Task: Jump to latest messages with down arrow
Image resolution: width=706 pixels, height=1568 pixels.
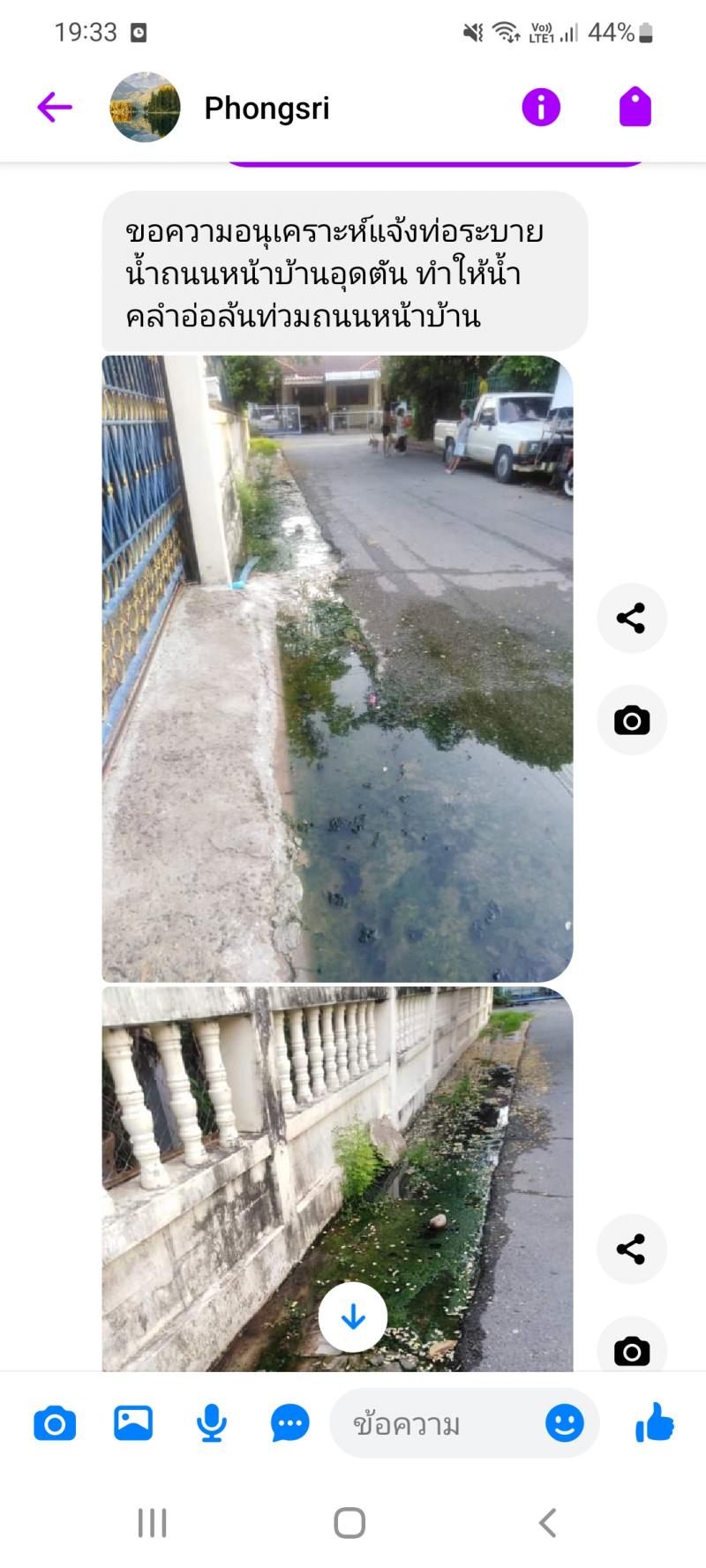Action: click(x=353, y=1317)
